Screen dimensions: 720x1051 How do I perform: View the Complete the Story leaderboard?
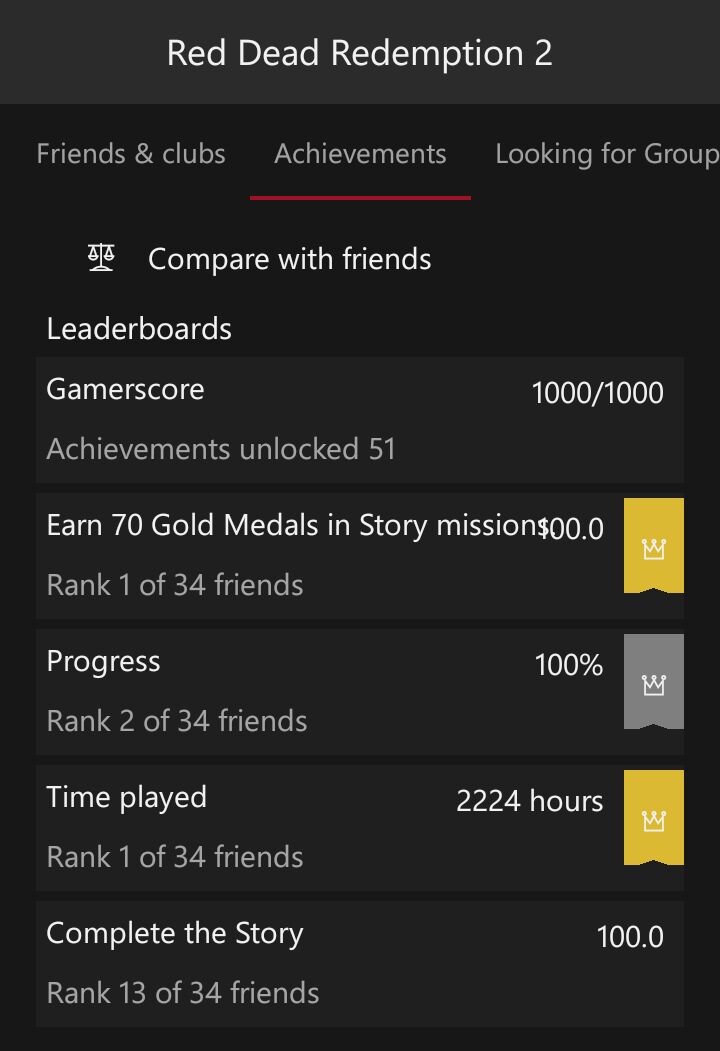[x=359, y=963]
